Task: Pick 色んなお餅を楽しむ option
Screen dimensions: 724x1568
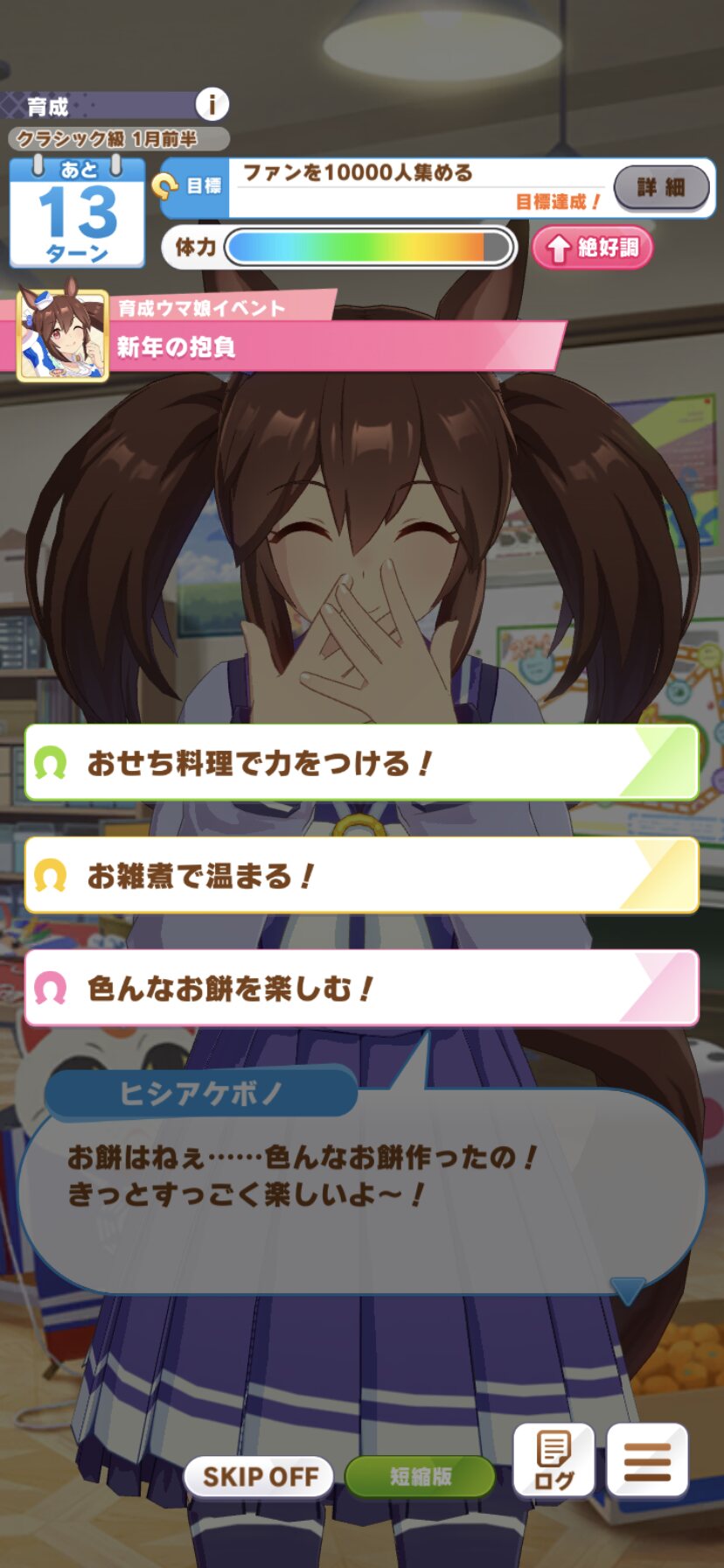Action: tap(361, 989)
